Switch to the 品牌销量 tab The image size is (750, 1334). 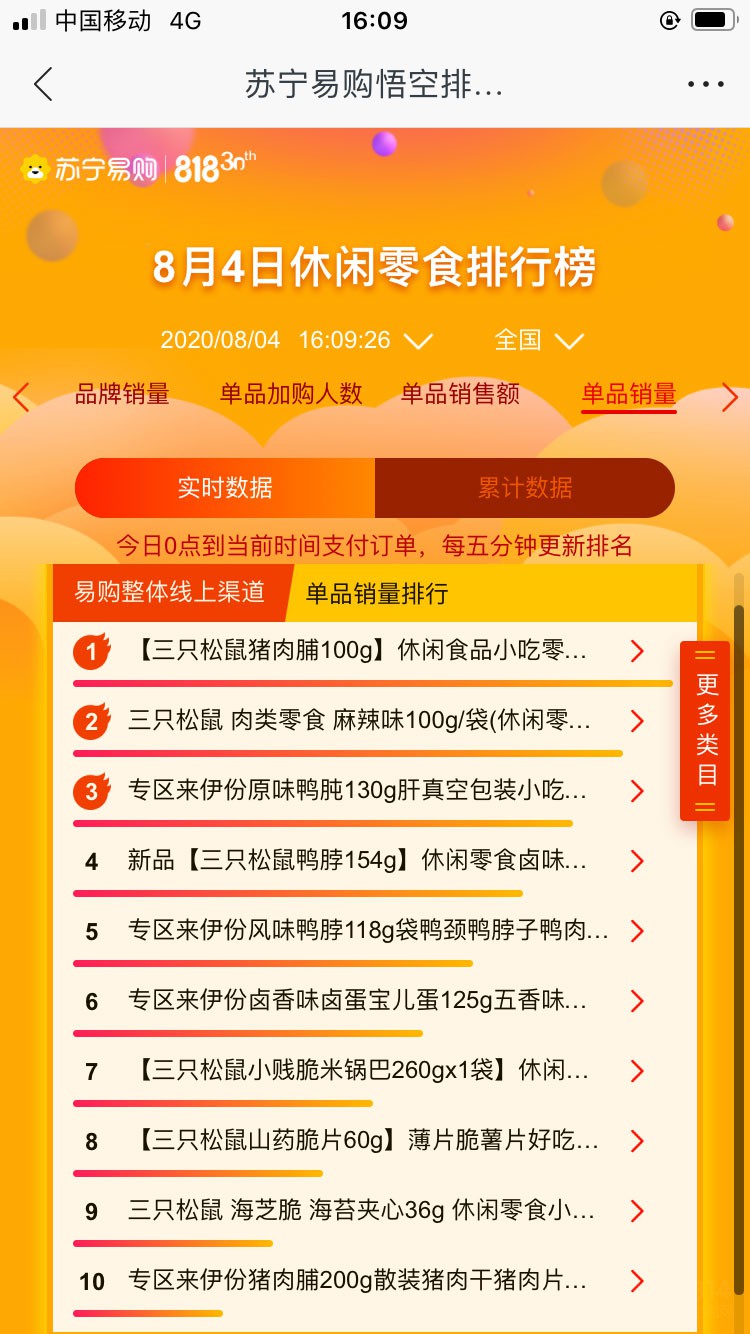(x=122, y=394)
